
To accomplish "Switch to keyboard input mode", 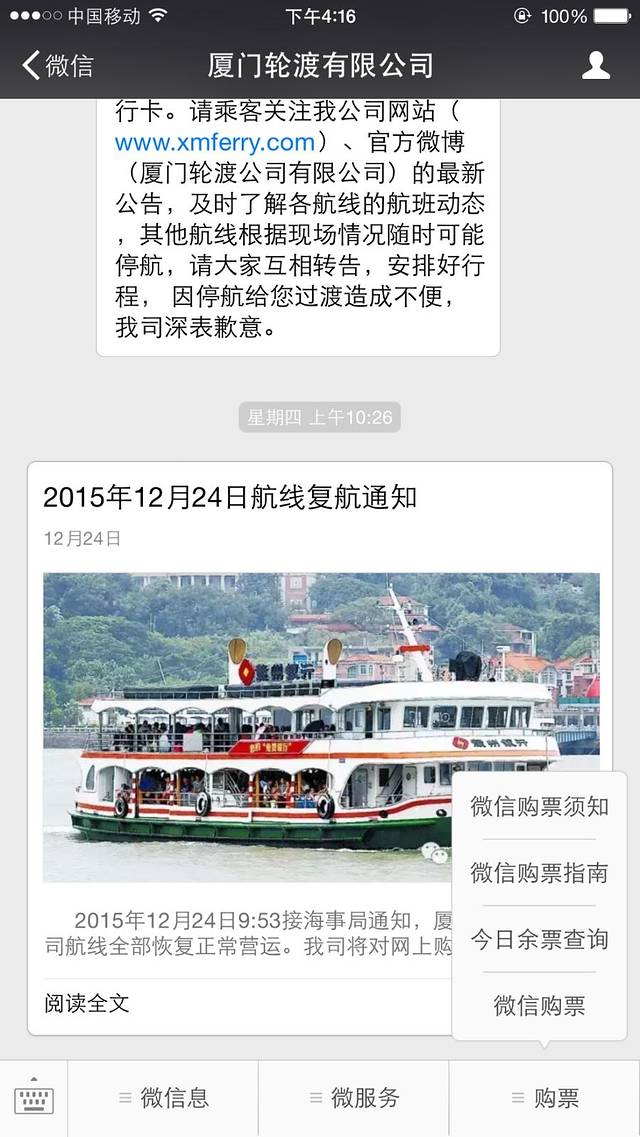I will 34,1098.
